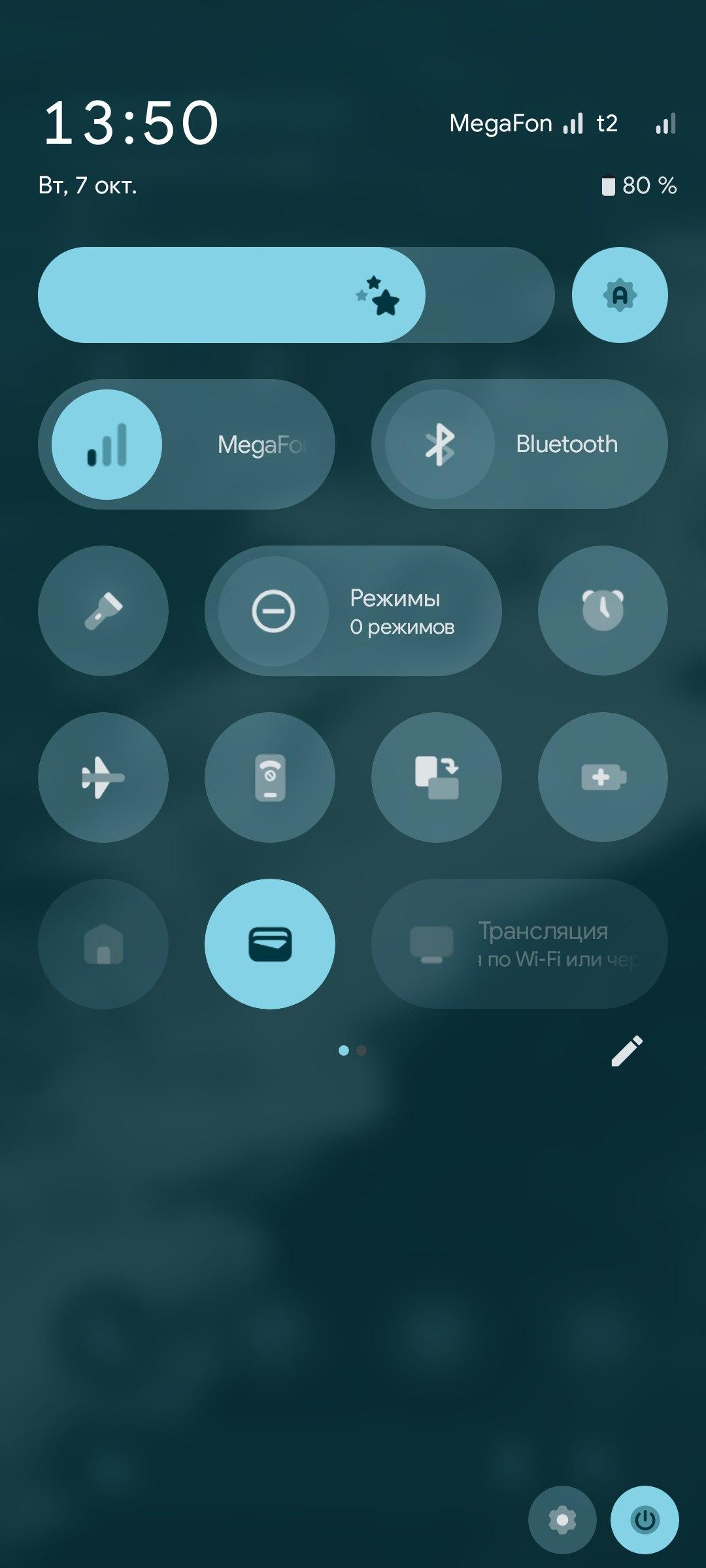Enable airplane mode

click(103, 777)
